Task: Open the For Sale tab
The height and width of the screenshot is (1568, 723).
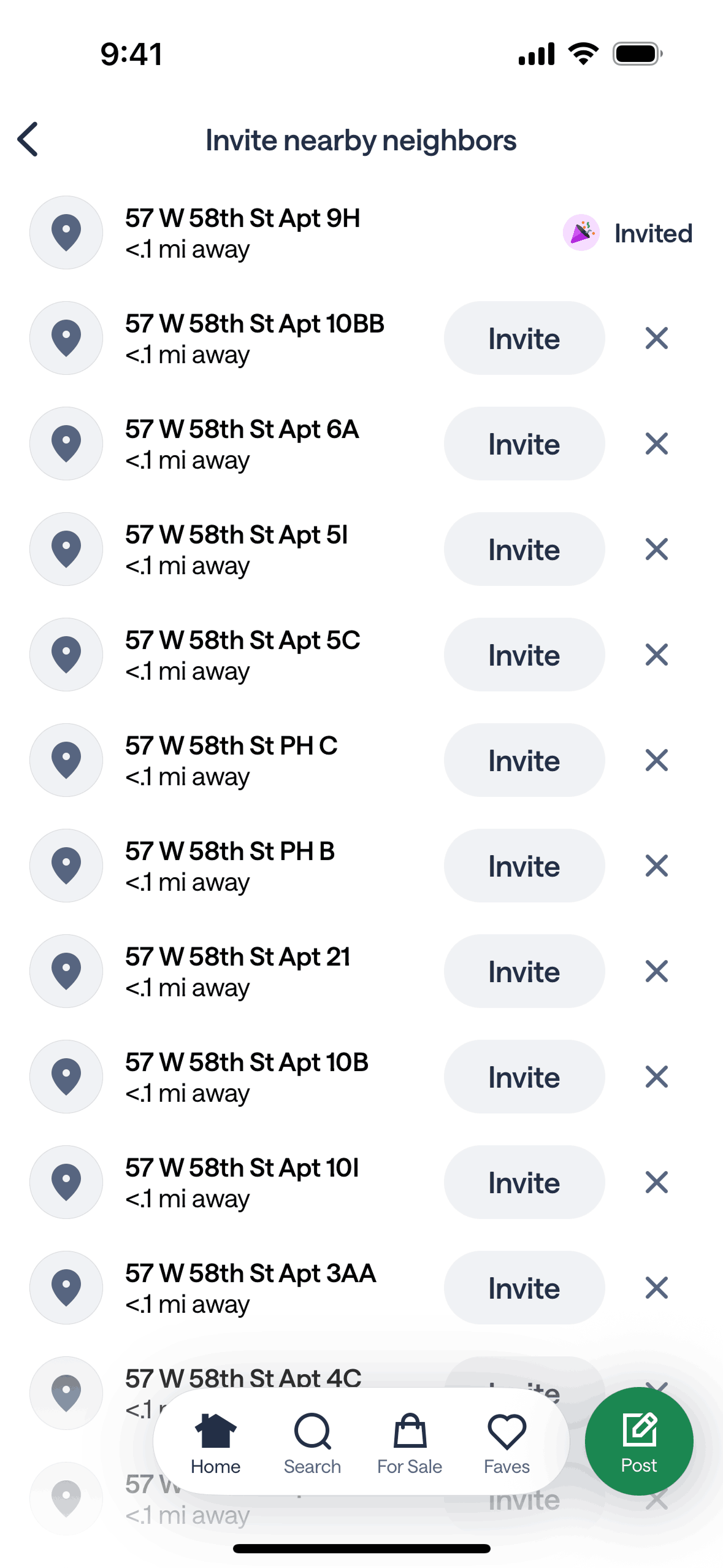Action: [410, 1443]
